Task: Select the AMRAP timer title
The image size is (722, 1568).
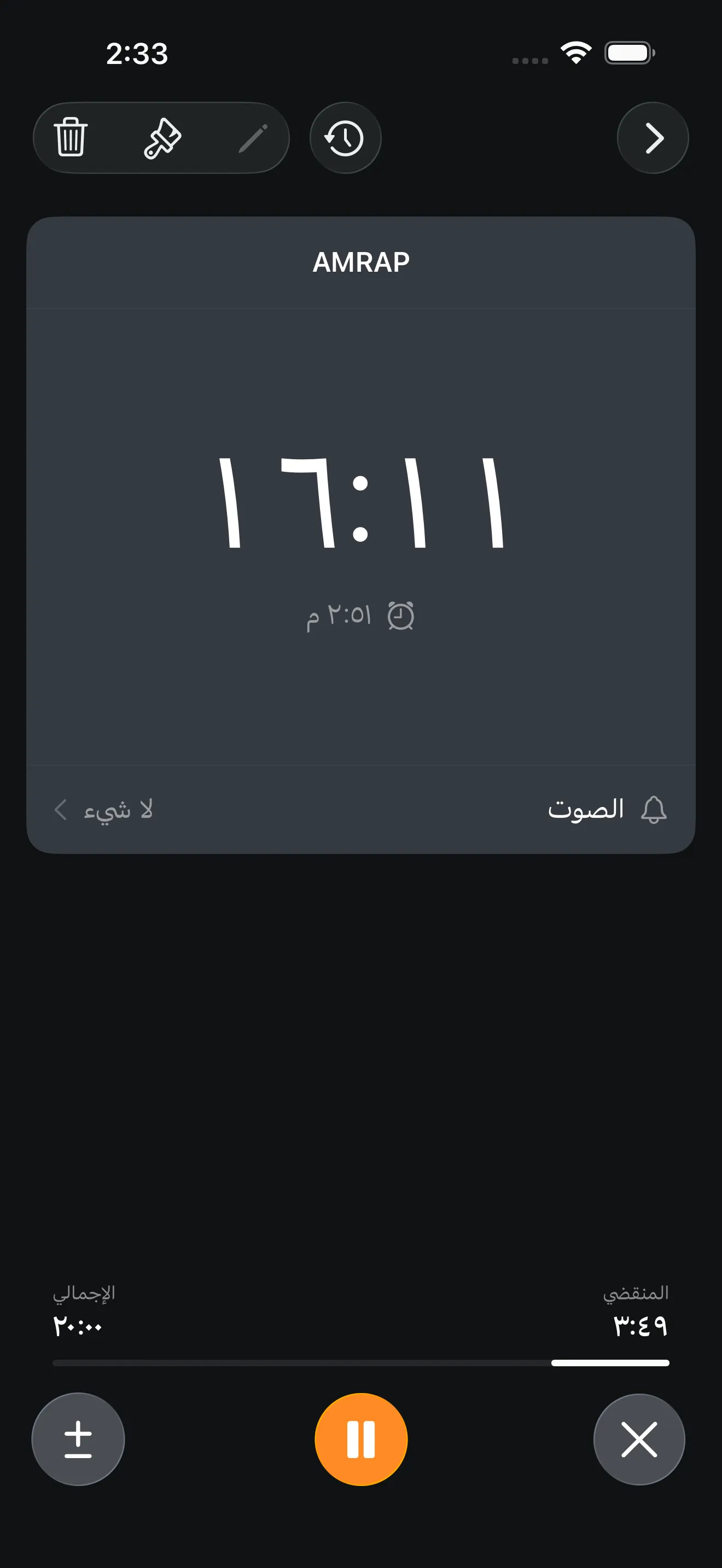Action: point(360,262)
